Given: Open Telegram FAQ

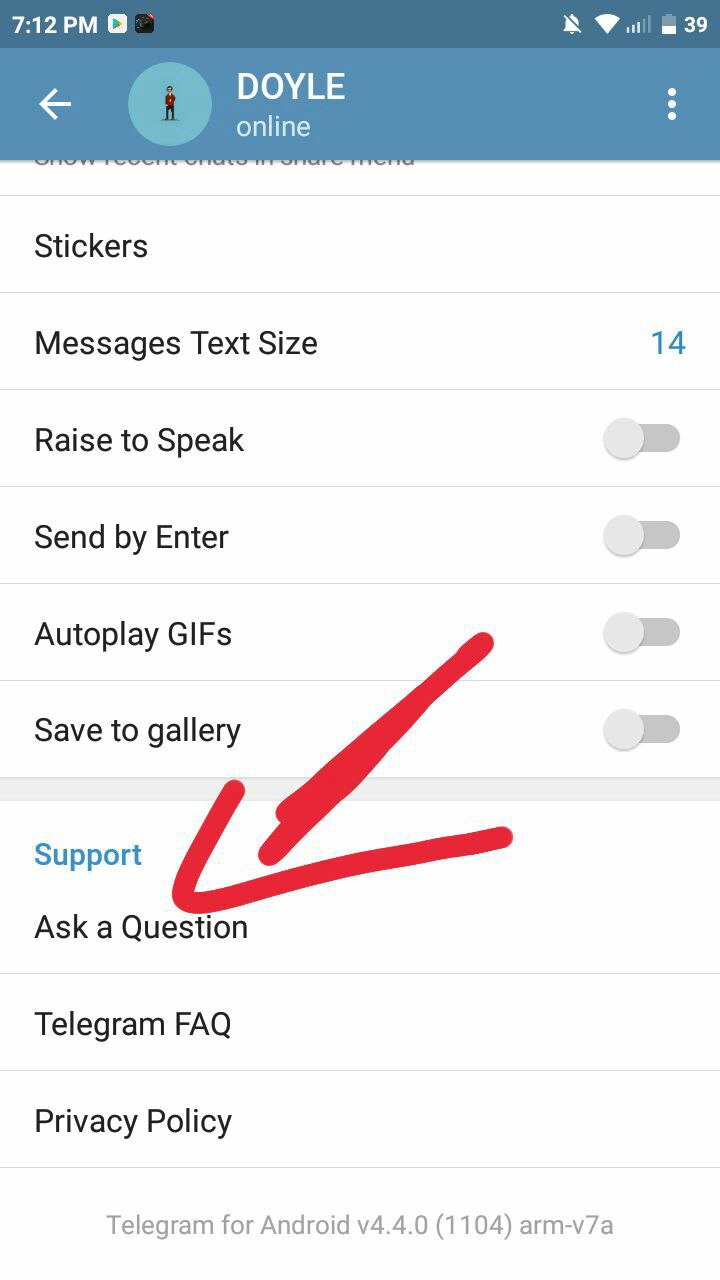Looking at the screenshot, I should pyautogui.click(x=133, y=1024).
